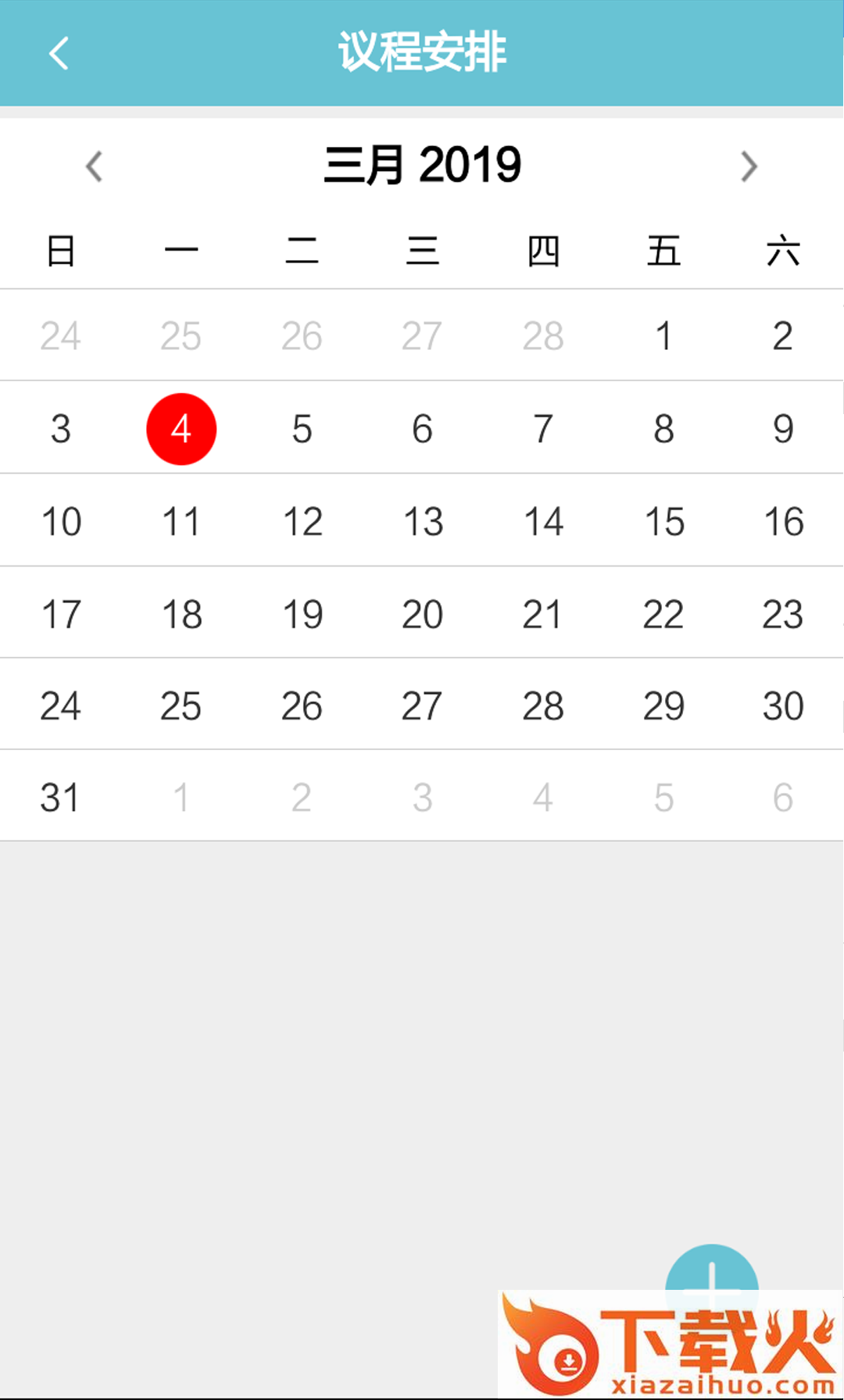Select March 31 on the calendar
The image size is (844, 1400).
[x=60, y=798]
